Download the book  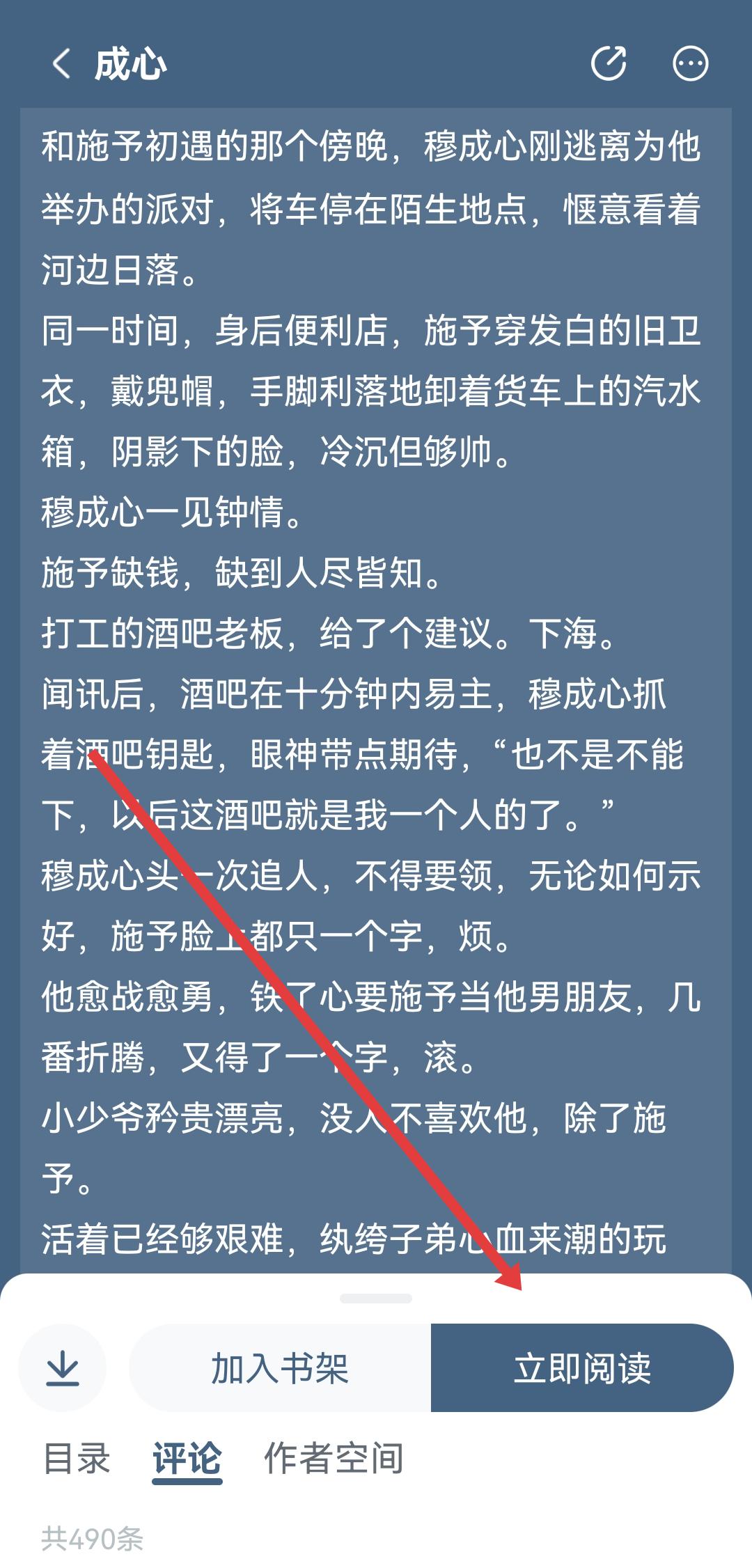(x=63, y=1367)
